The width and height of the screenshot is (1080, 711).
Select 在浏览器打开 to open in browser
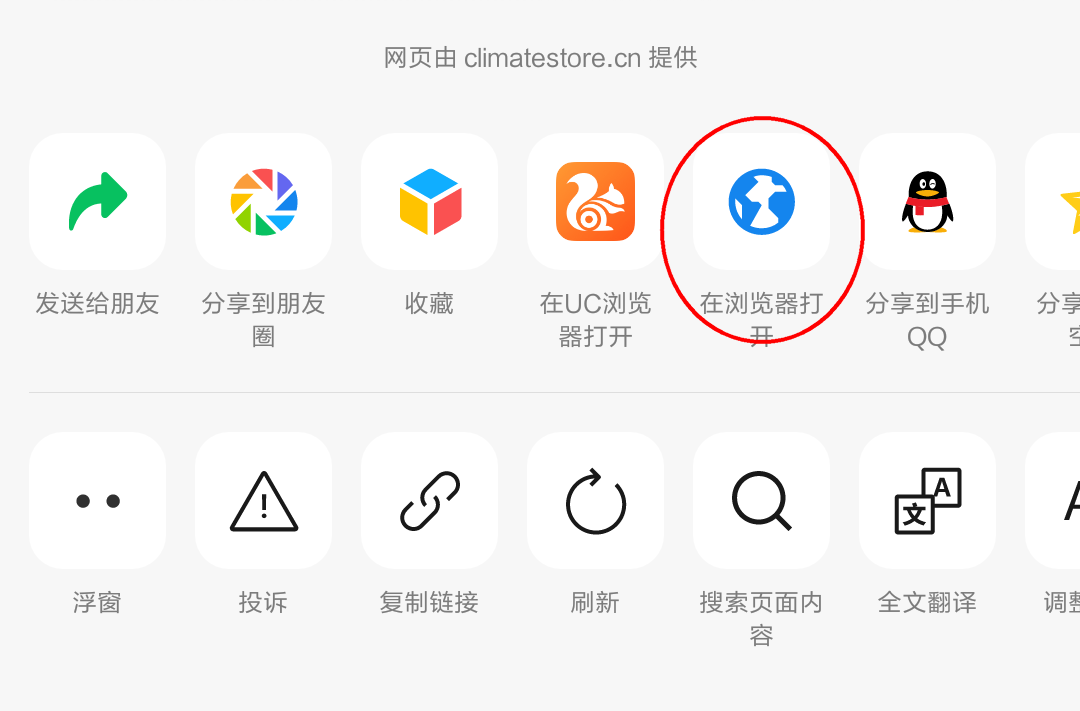pos(762,202)
